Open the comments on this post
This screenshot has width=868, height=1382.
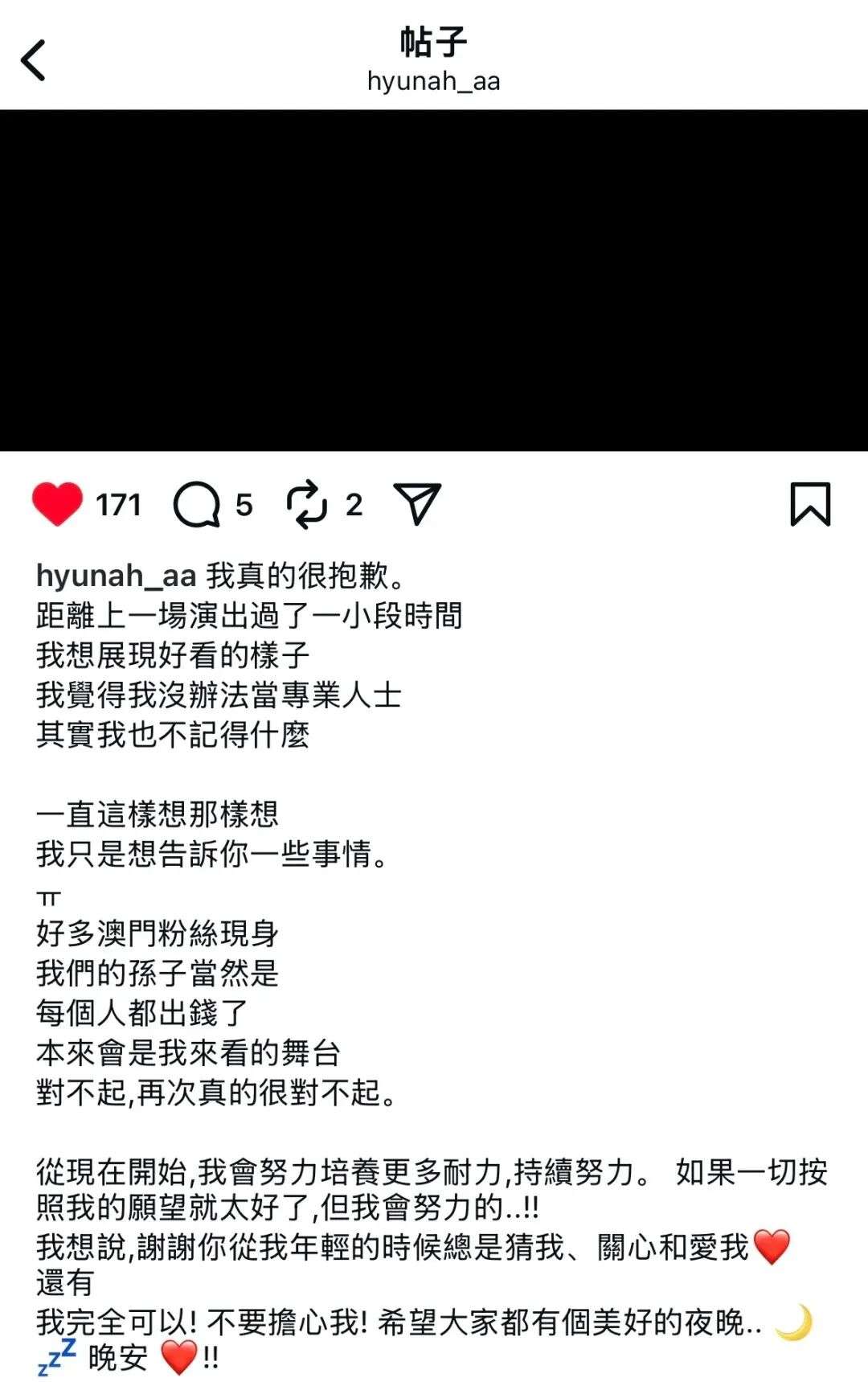pyautogui.click(x=197, y=504)
